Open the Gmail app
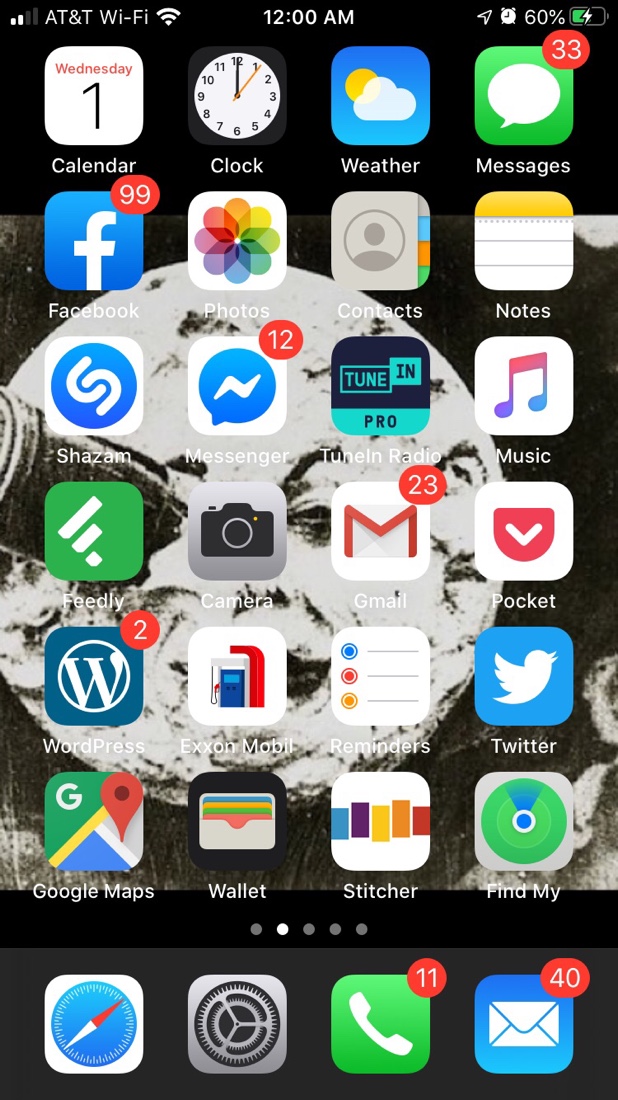618x1100 pixels. tap(380, 531)
